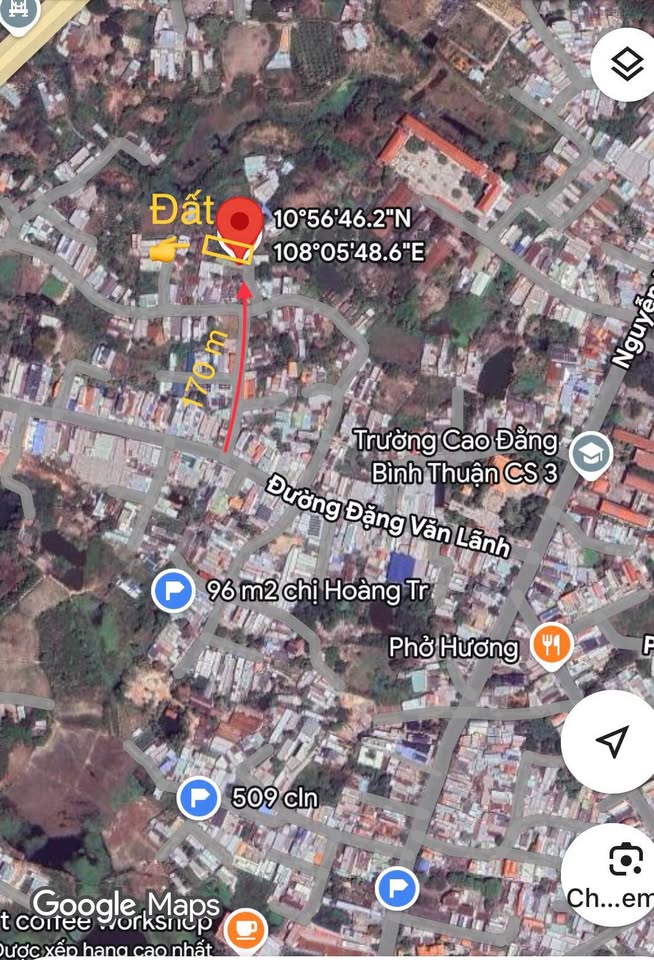Tap the 509 cln parking marker

click(x=198, y=798)
